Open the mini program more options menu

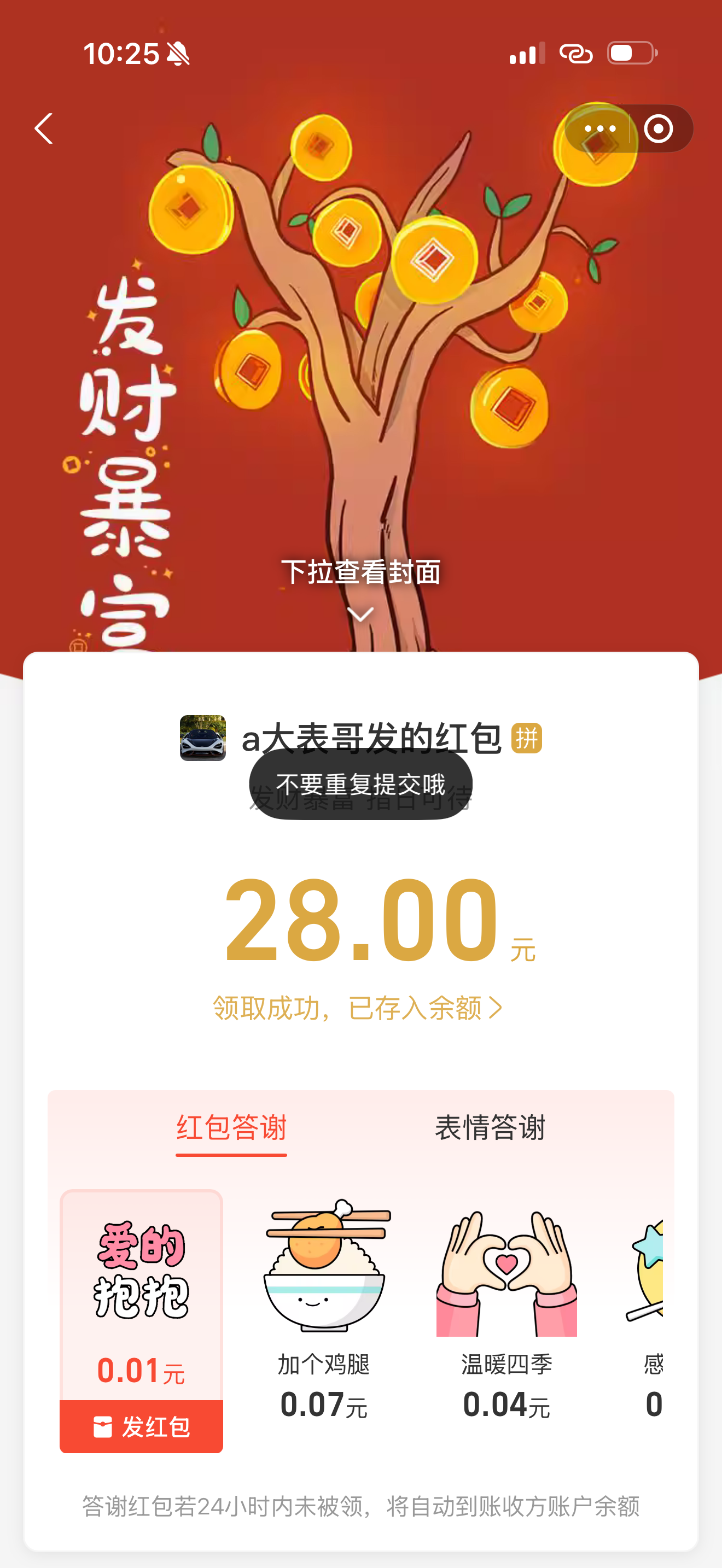[599, 128]
